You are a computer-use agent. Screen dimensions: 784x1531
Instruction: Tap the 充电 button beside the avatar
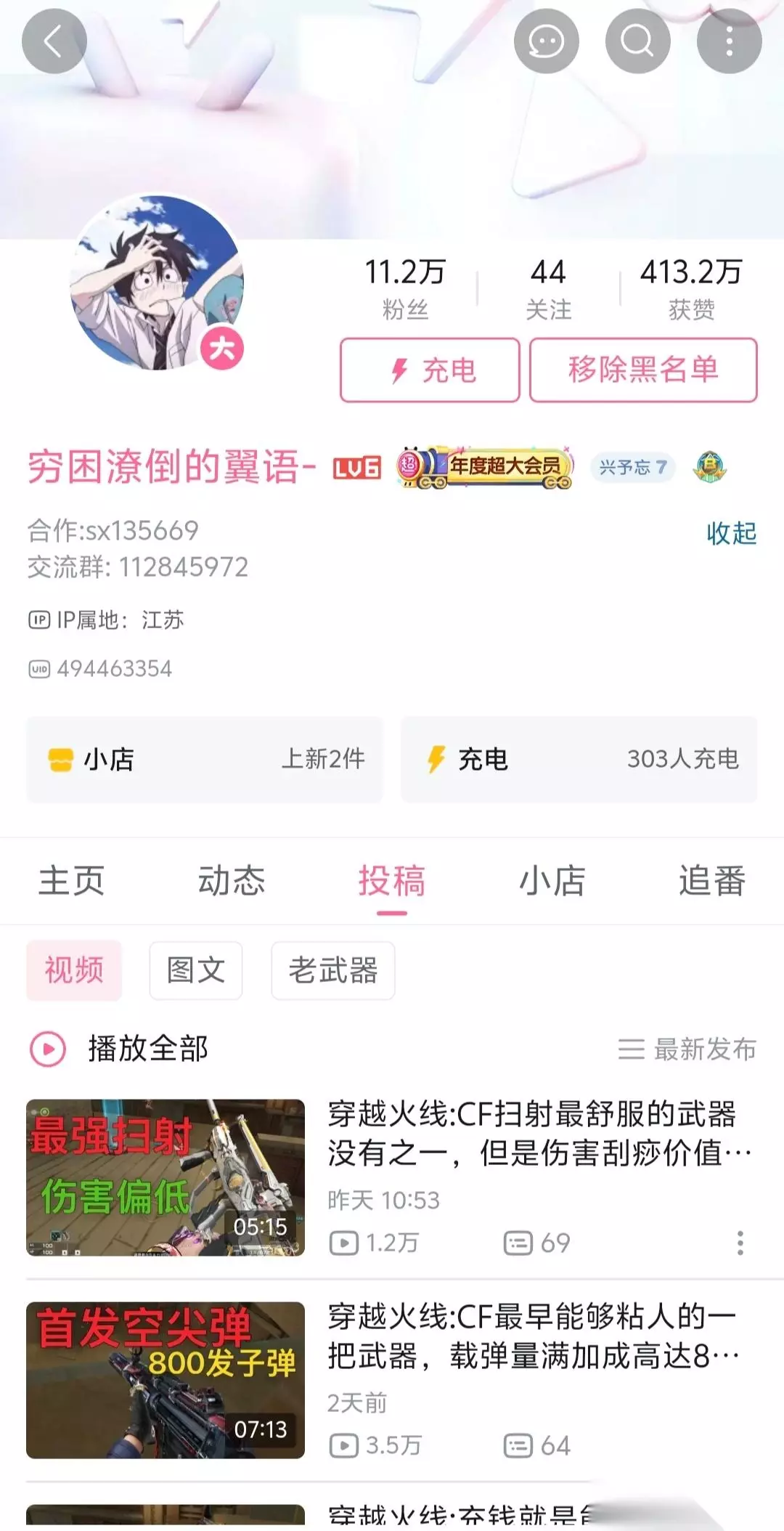[x=430, y=370]
